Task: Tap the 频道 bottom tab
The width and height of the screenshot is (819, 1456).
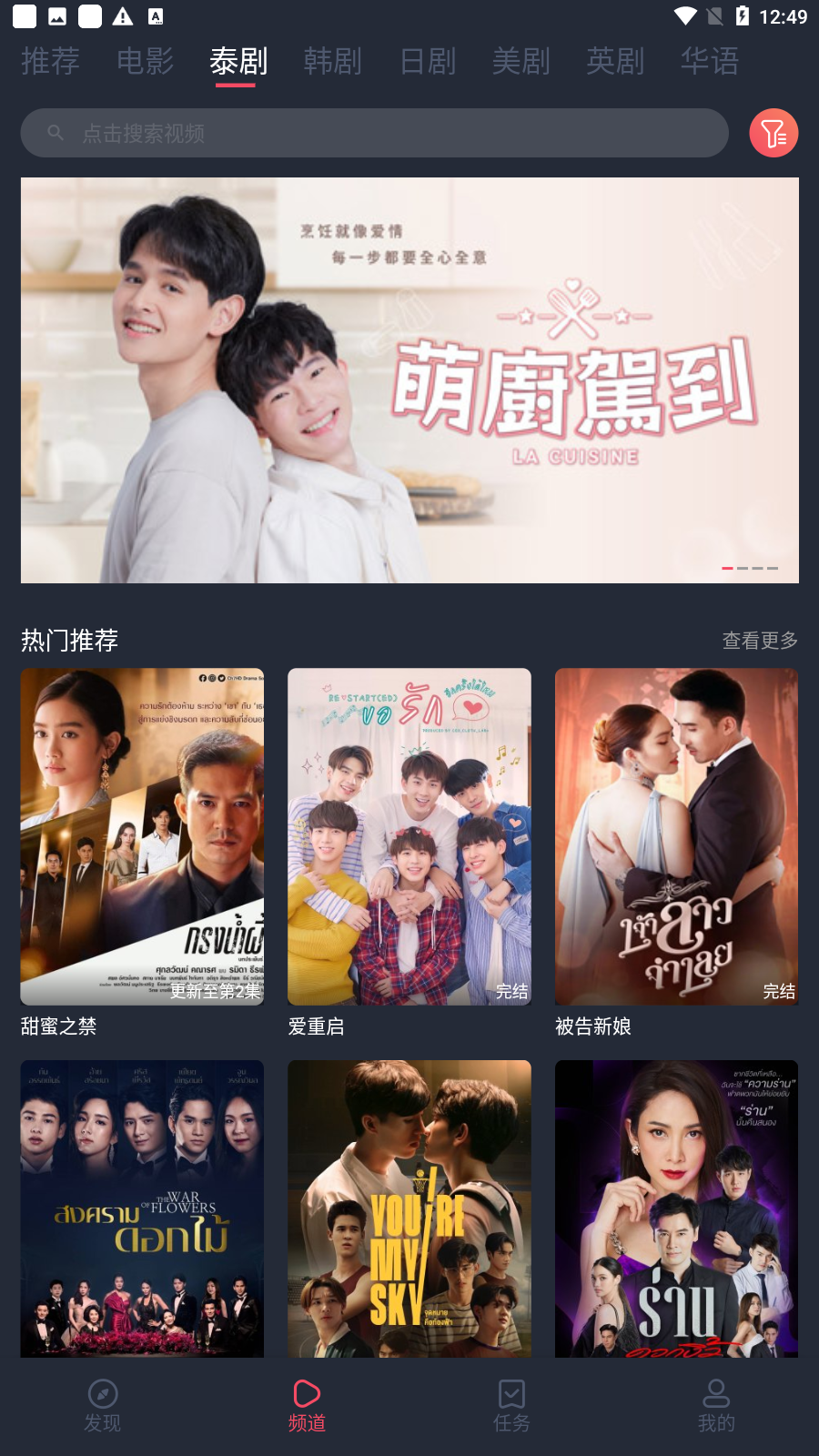Action: point(307,1406)
